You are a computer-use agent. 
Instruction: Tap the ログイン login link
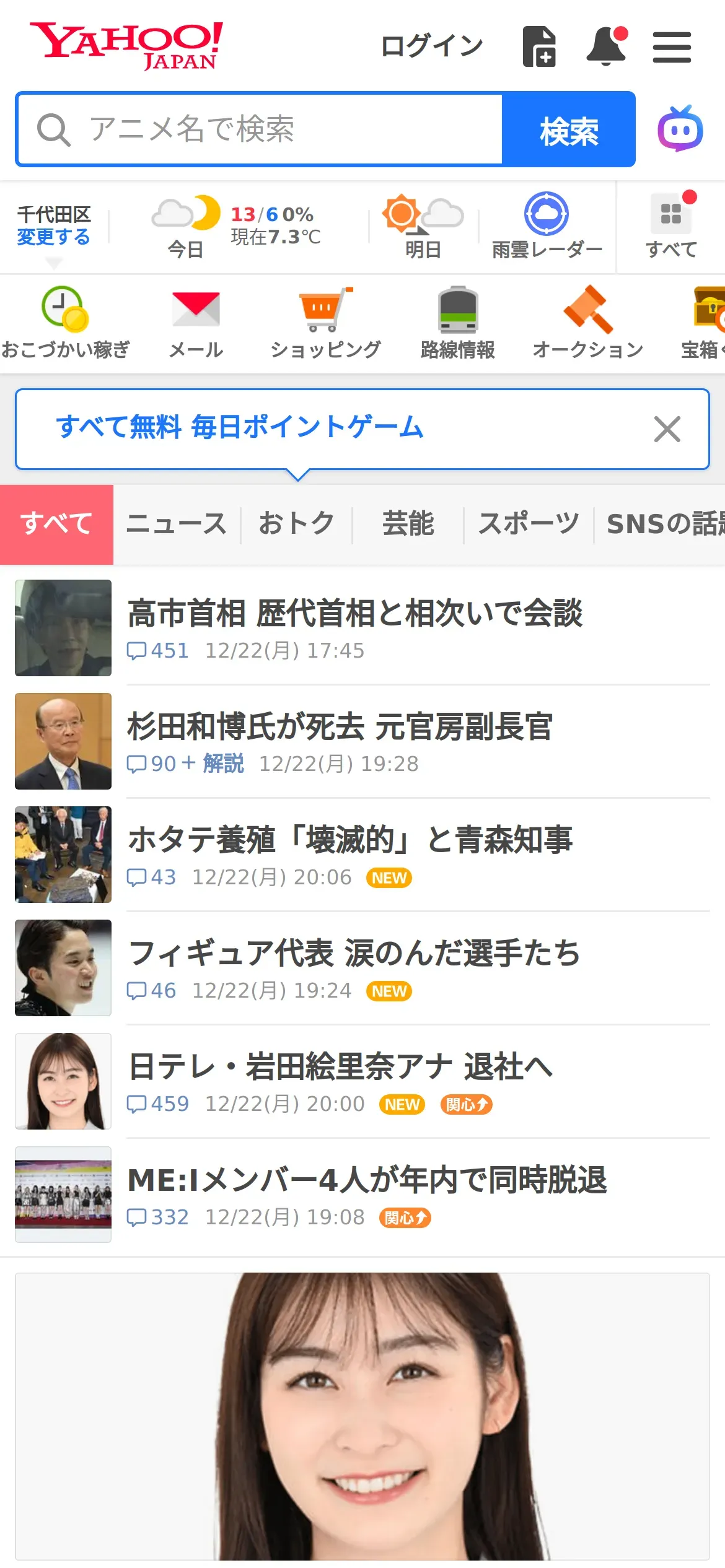pyautogui.click(x=431, y=46)
